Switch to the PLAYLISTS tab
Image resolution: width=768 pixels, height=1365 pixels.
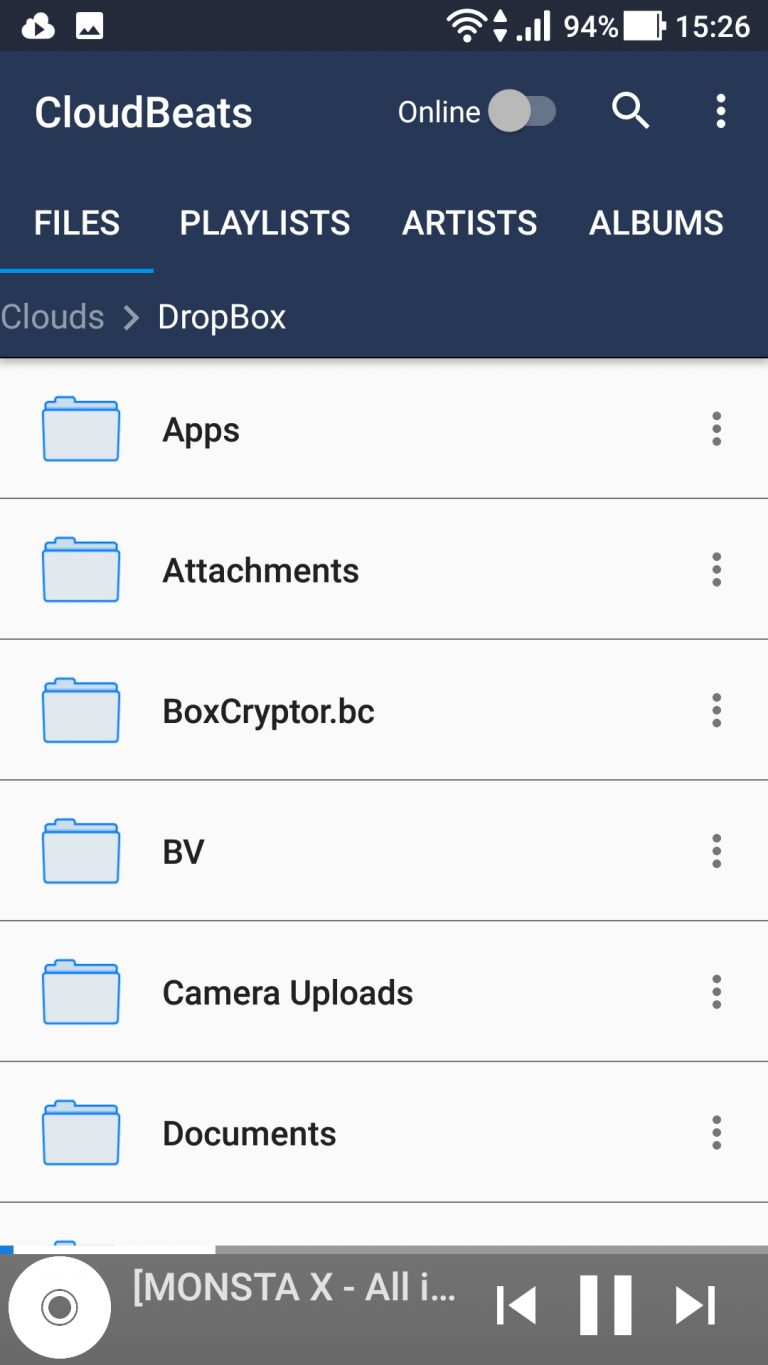264,222
